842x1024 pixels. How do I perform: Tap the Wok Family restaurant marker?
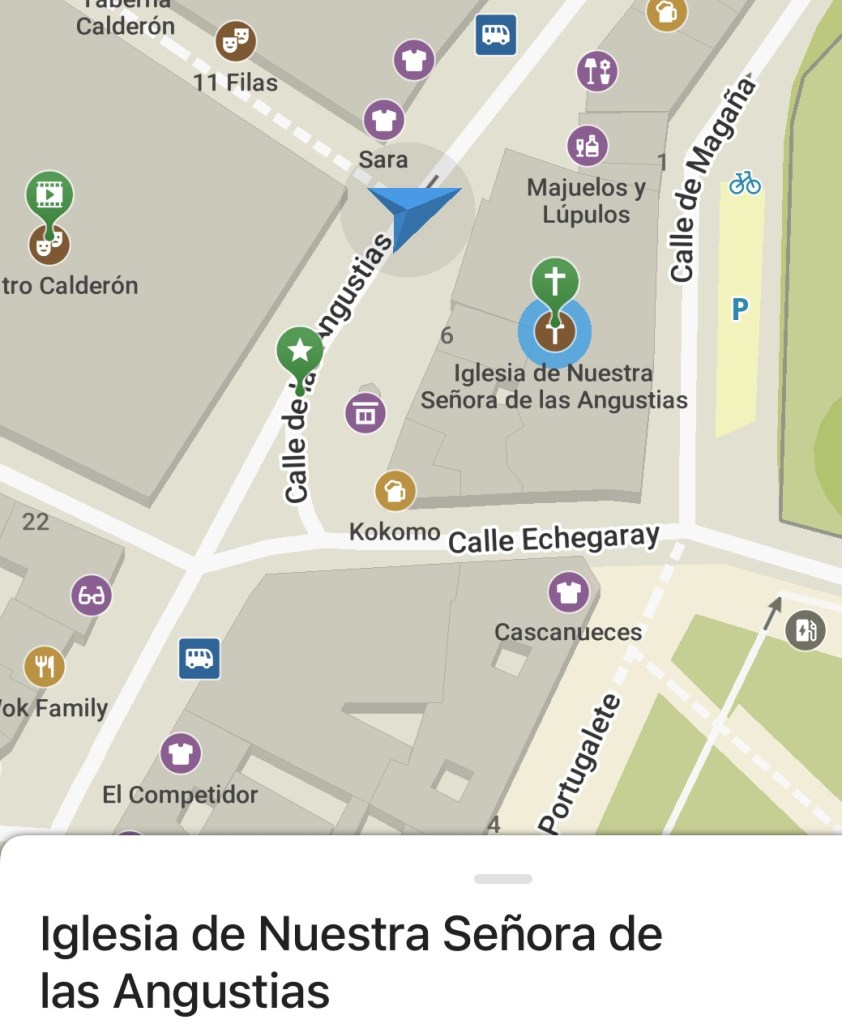[x=44, y=666]
